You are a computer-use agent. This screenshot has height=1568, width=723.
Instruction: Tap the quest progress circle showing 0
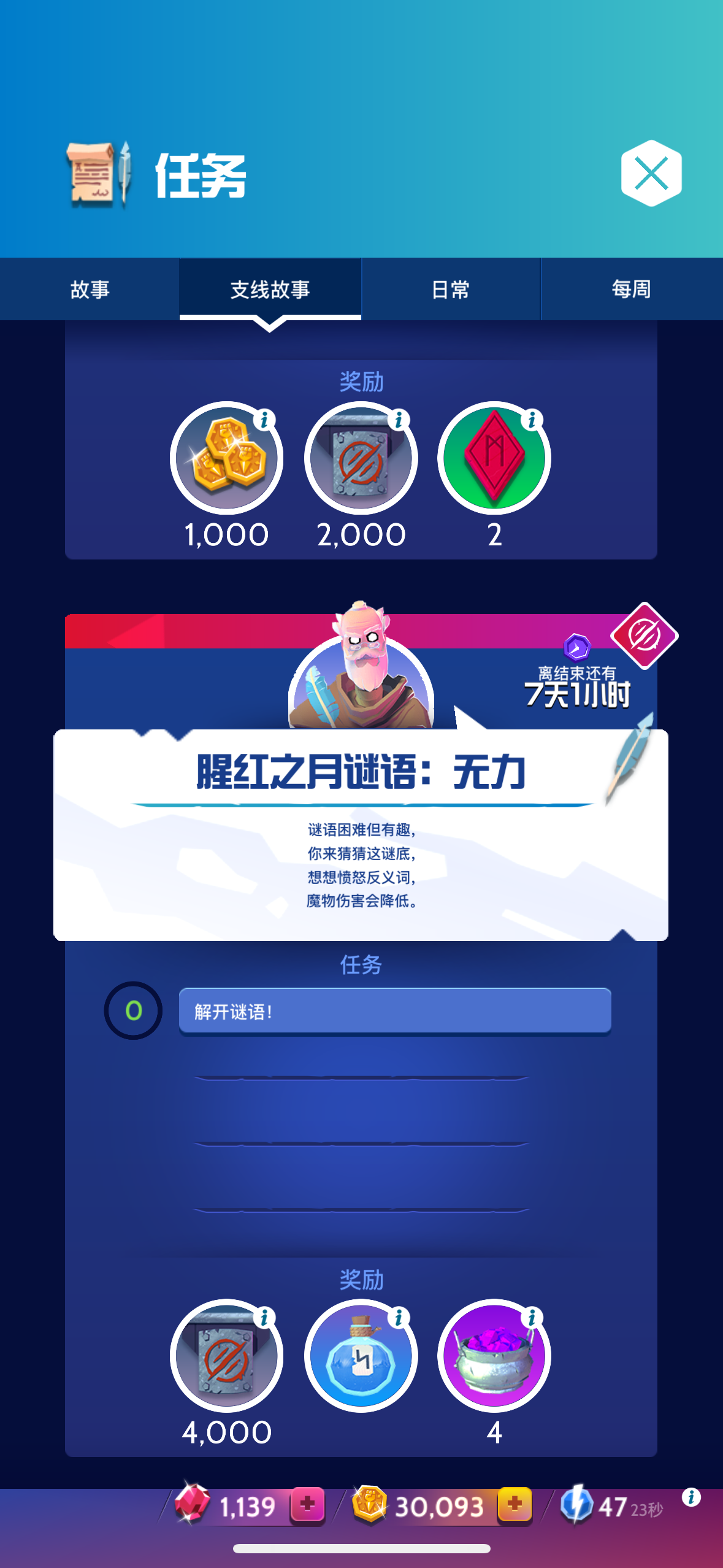point(132,1011)
